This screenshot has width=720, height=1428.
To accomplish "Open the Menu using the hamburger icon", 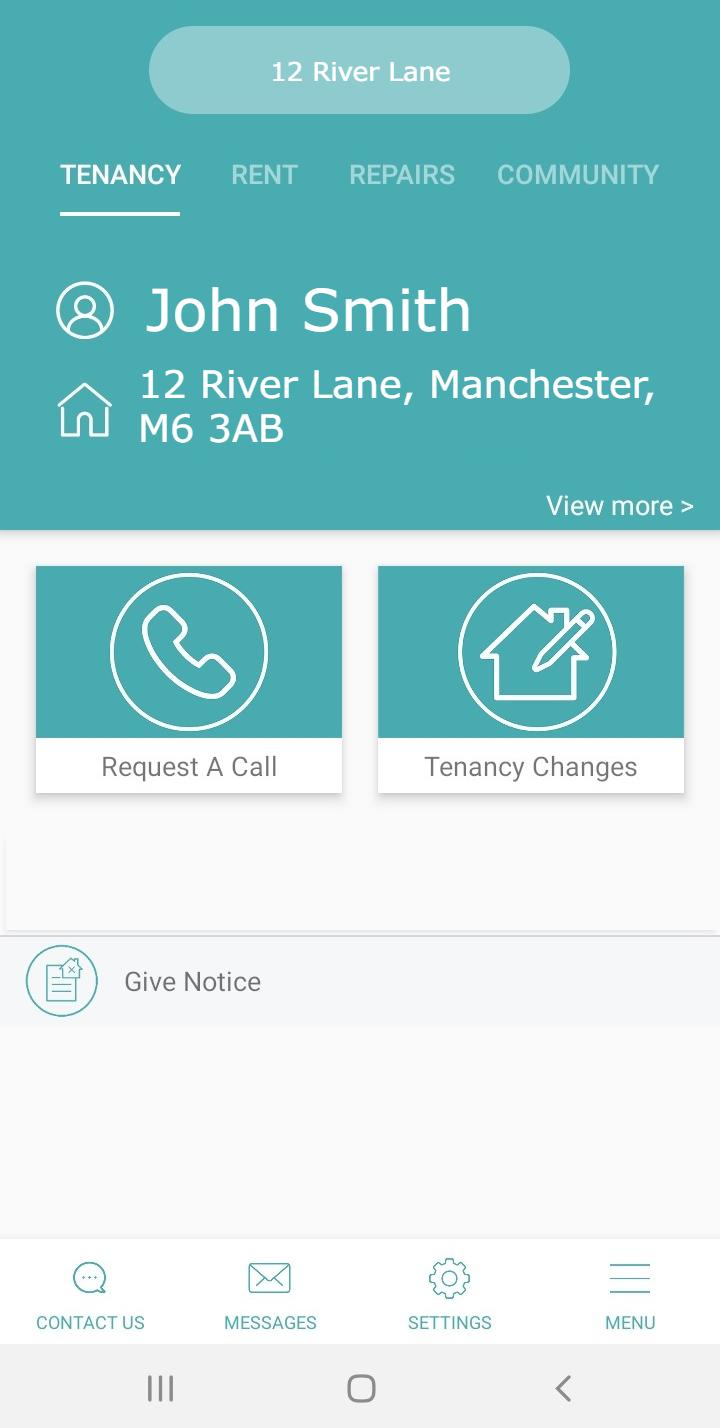I will click(630, 1277).
